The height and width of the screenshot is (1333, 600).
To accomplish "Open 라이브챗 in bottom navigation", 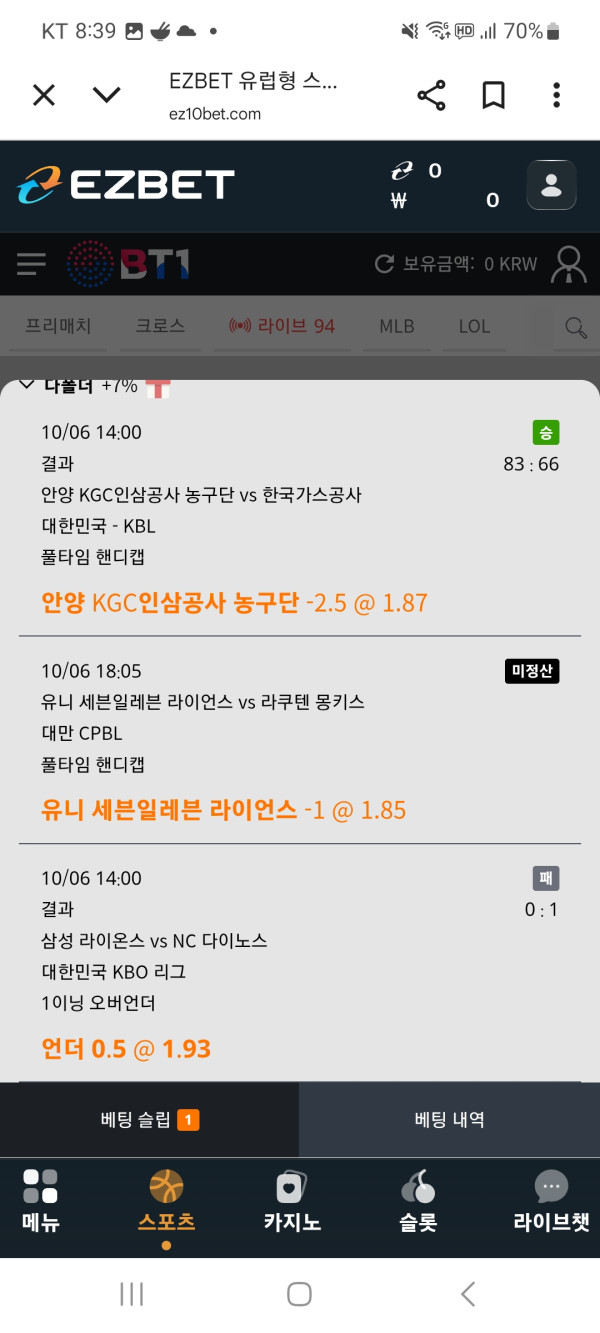I will 551,1200.
